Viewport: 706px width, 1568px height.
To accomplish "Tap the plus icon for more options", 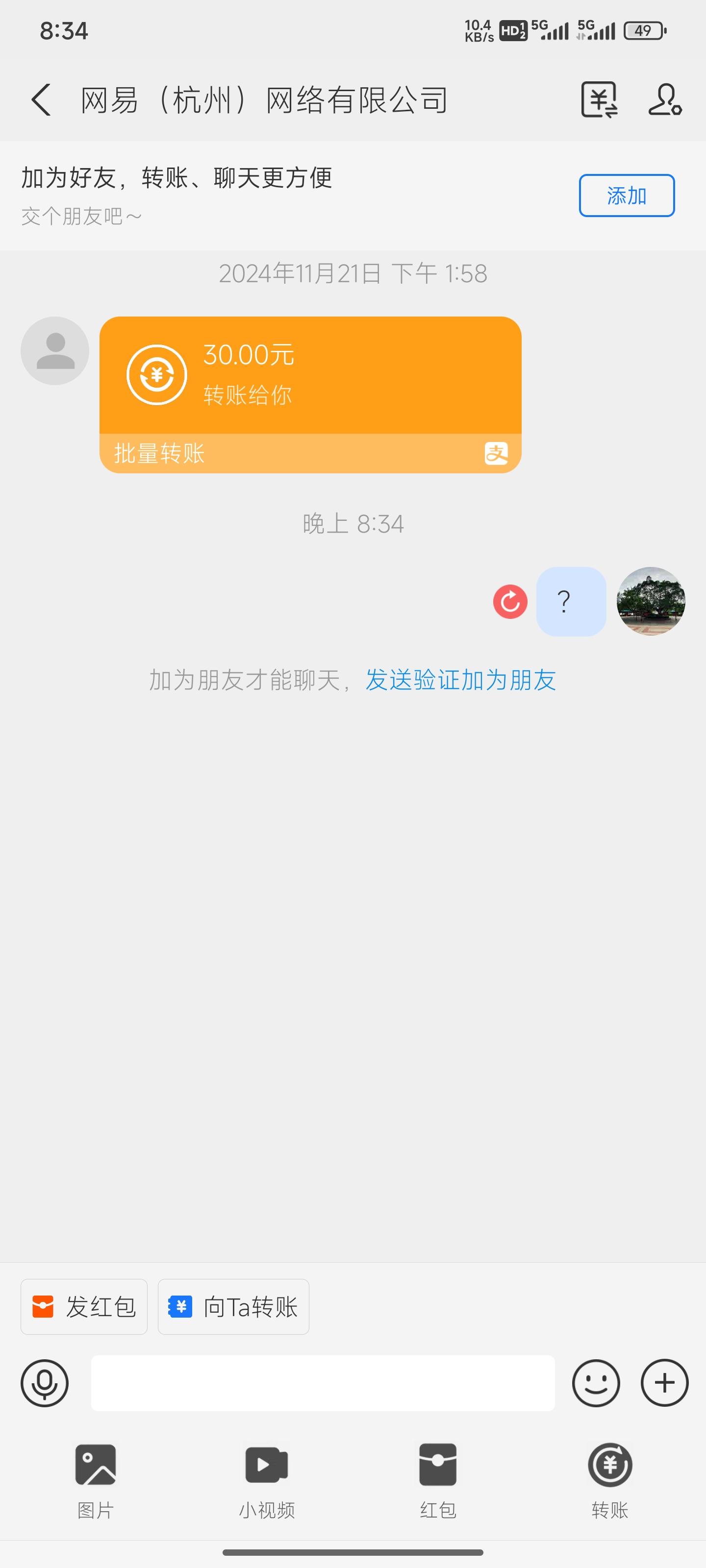I will click(663, 1383).
